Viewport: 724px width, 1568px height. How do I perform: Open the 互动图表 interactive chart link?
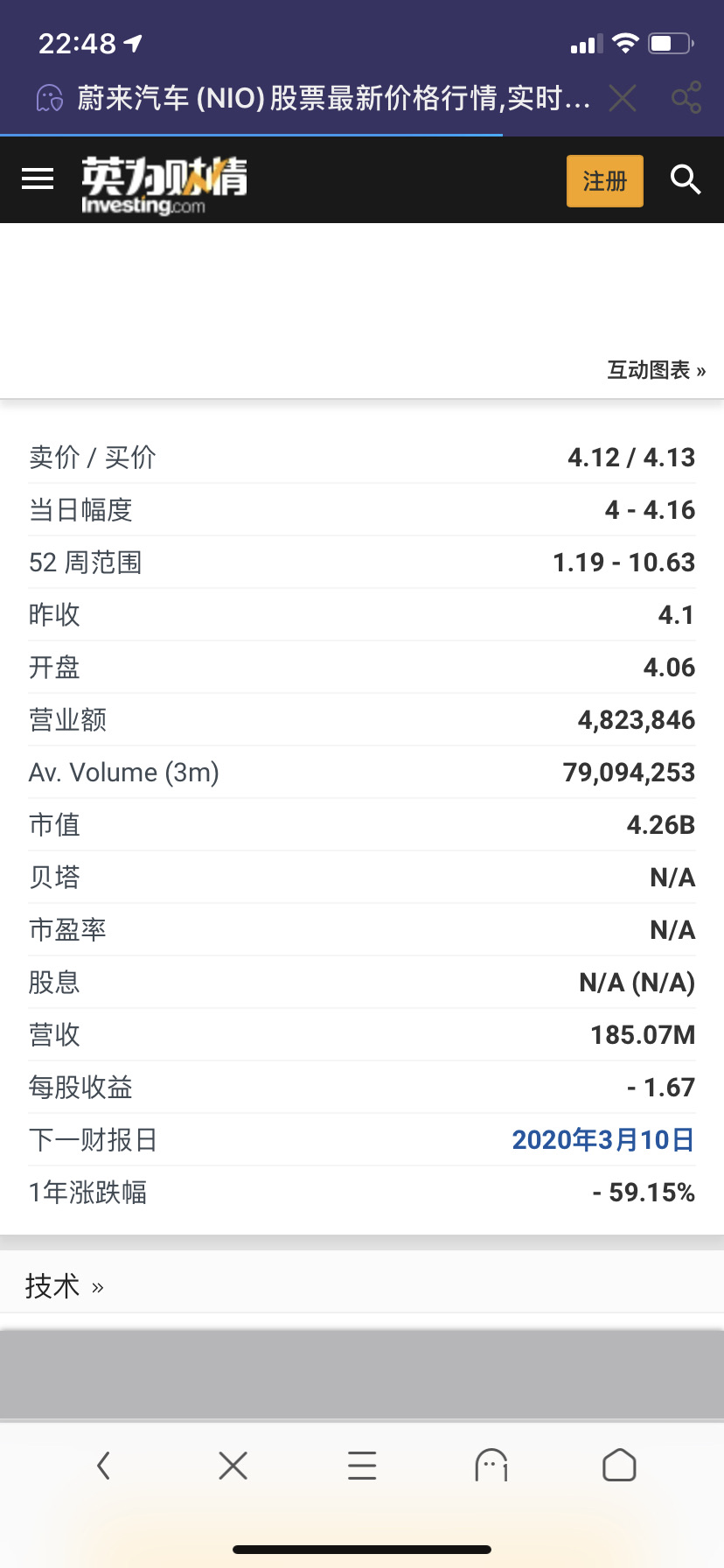[x=657, y=370]
